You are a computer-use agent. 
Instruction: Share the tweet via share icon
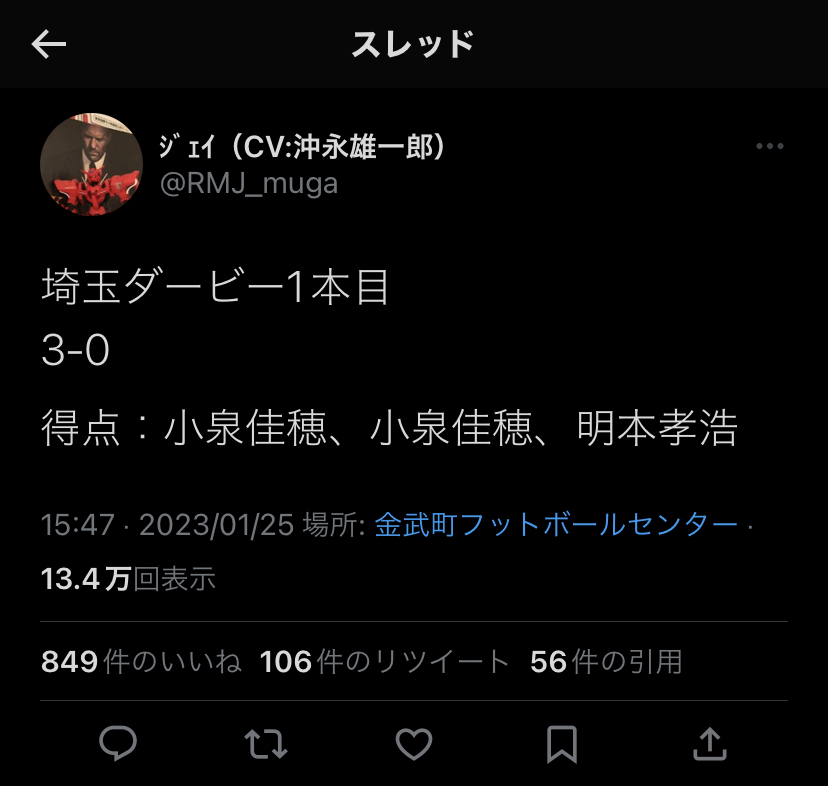pyautogui.click(x=708, y=743)
